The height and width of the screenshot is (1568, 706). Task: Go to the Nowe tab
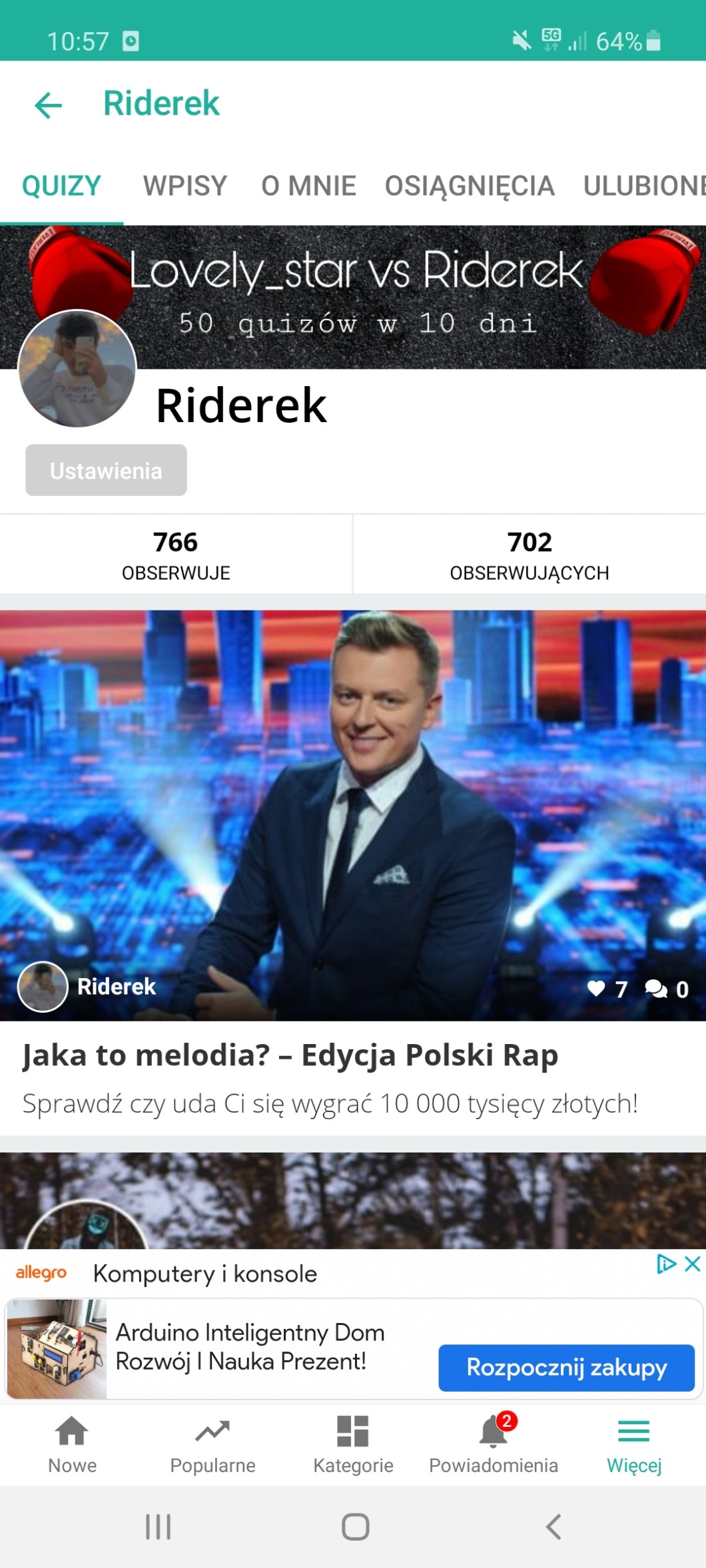(x=72, y=1443)
